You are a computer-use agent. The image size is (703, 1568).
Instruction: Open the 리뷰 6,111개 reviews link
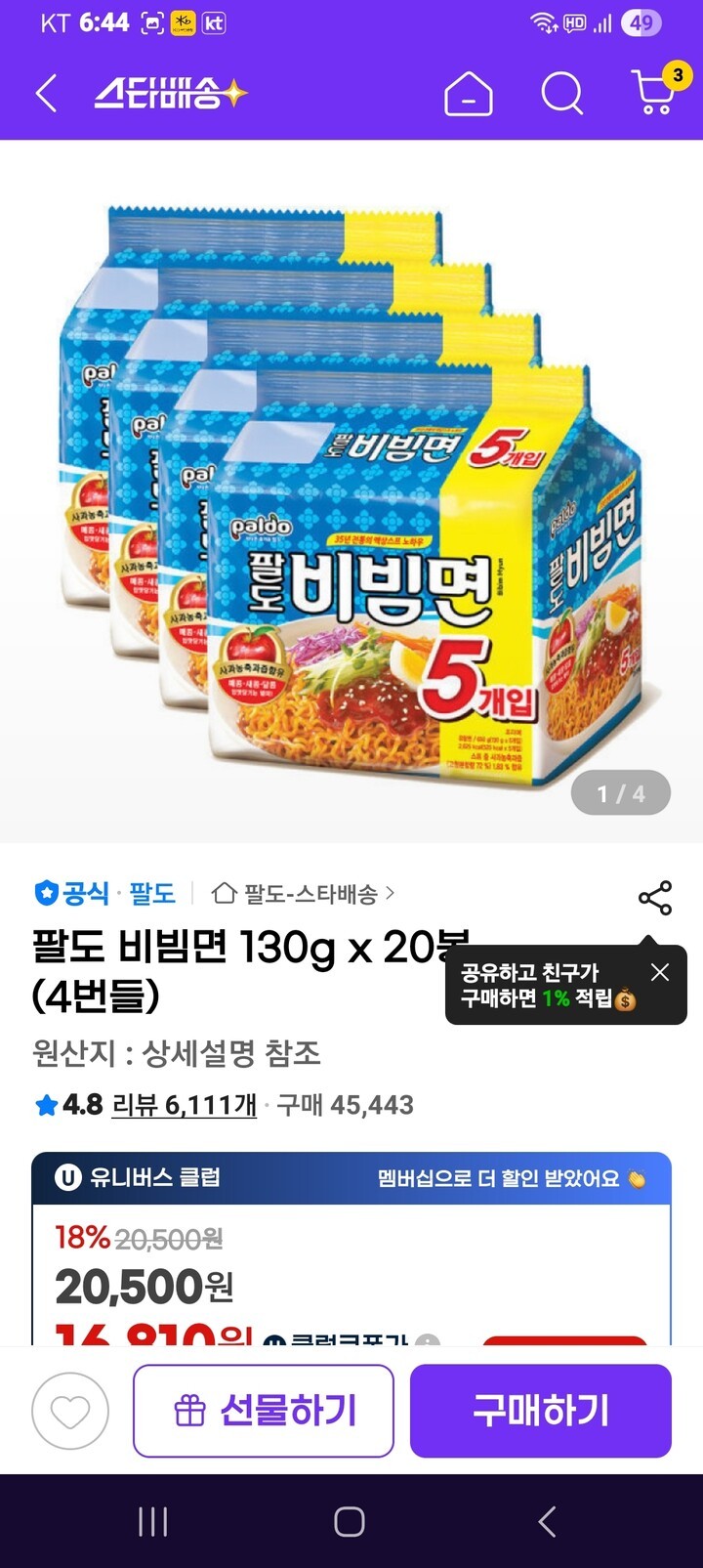[x=184, y=1105]
